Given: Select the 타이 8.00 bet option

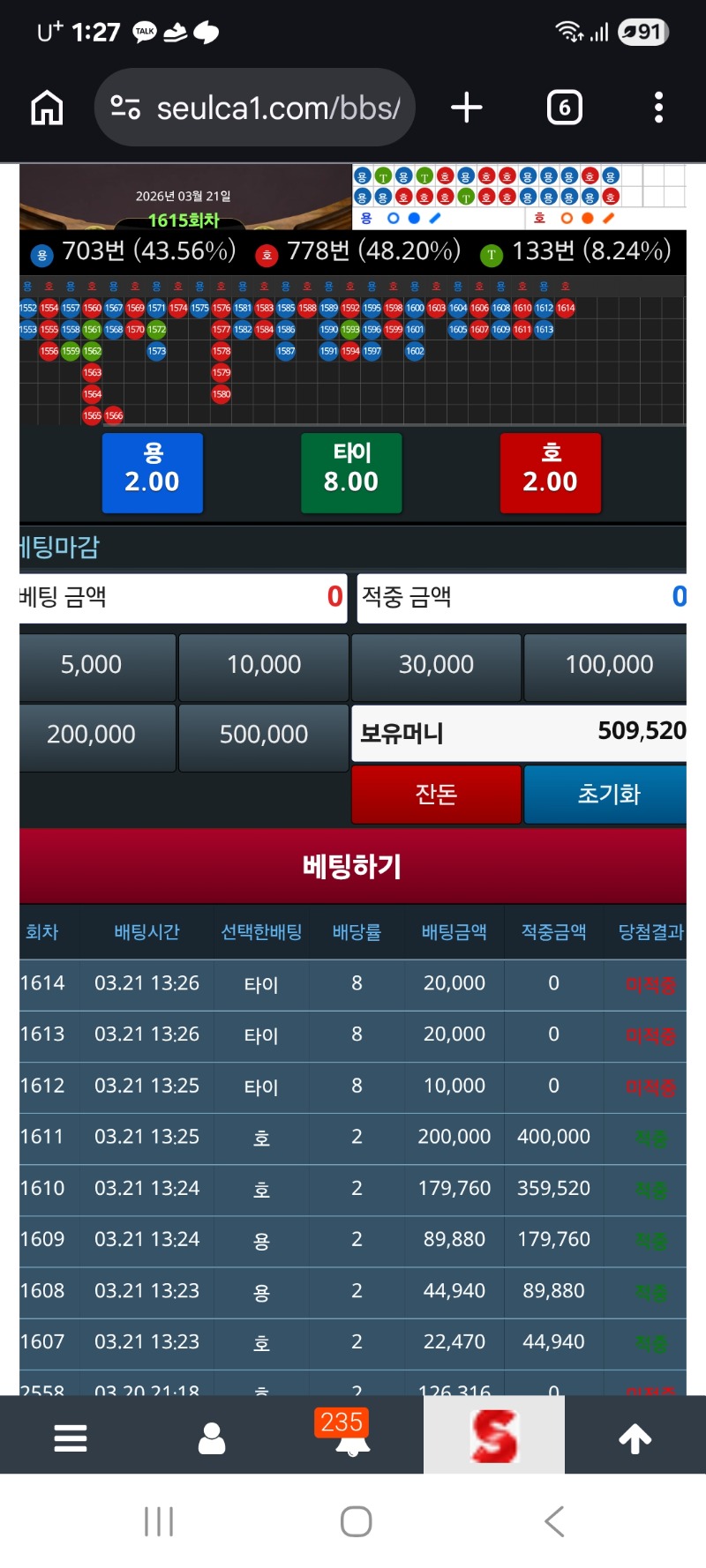Looking at the screenshot, I should pyautogui.click(x=351, y=473).
